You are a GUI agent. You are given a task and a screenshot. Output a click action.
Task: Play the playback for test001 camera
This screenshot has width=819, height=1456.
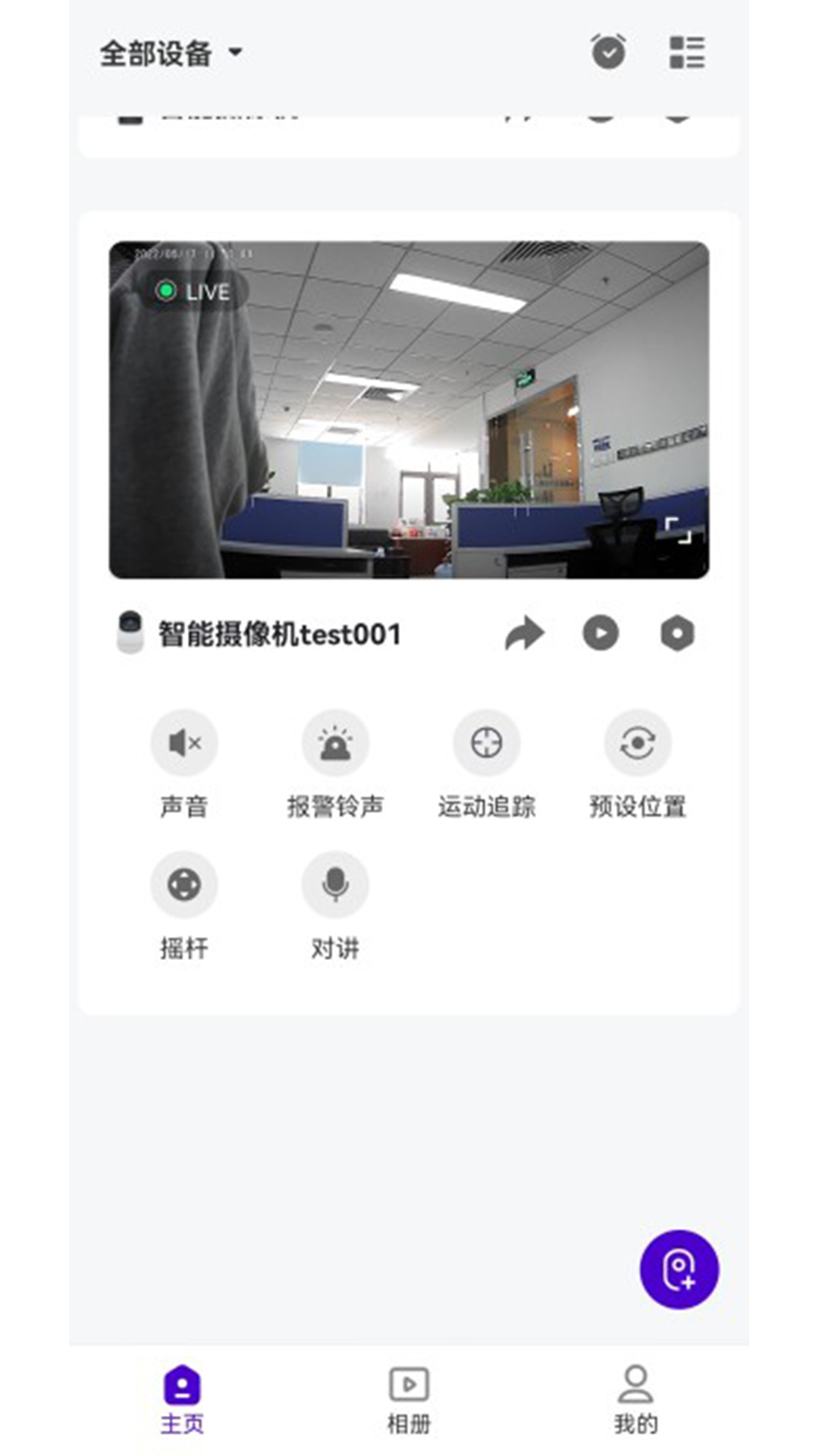coord(601,633)
